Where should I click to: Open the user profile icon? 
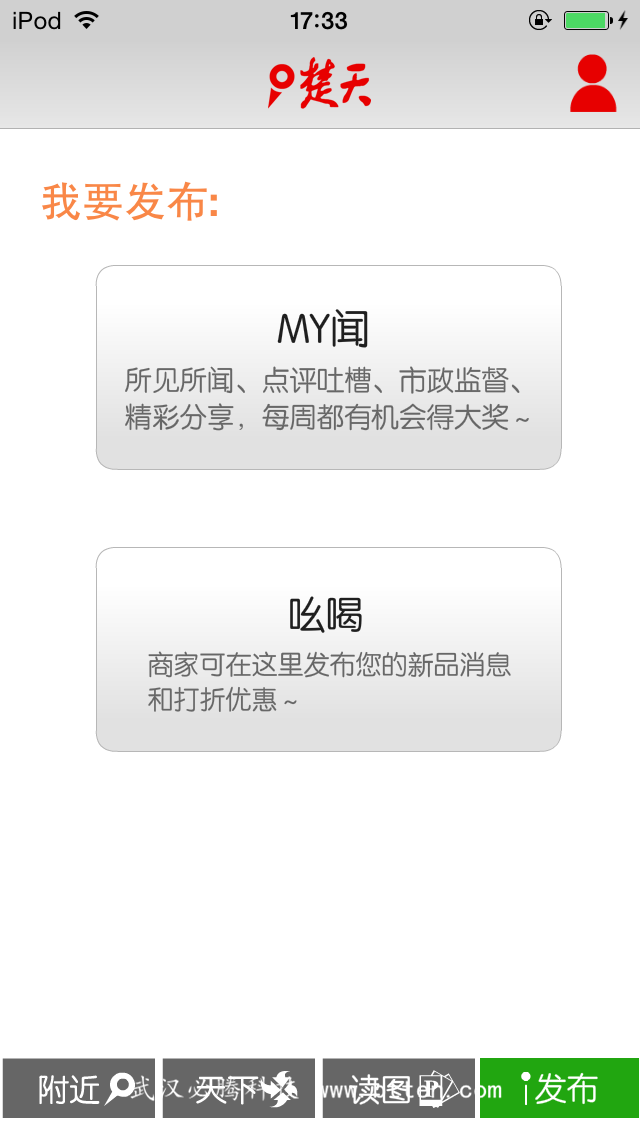[593, 84]
